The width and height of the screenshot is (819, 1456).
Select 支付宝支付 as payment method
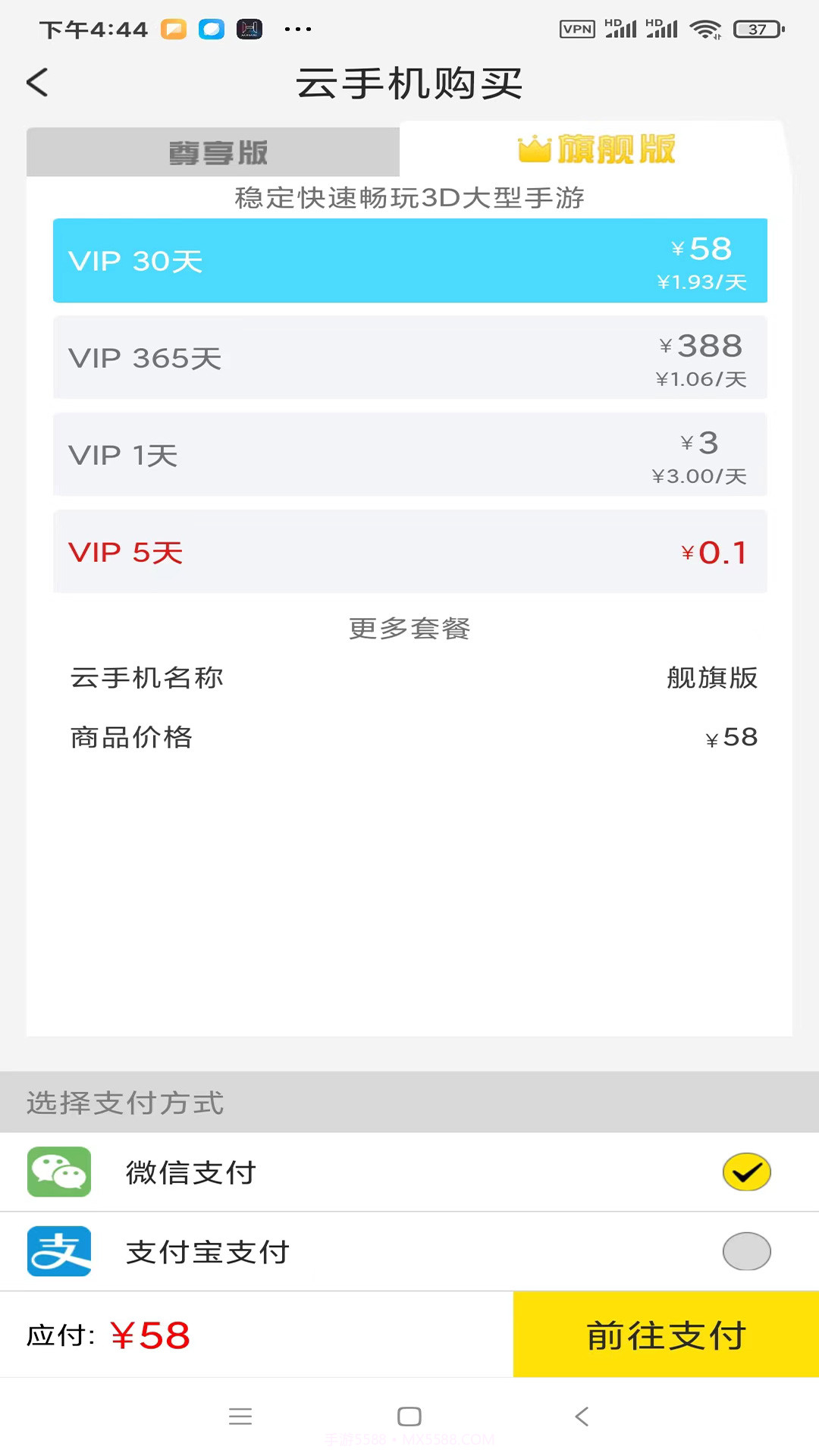tap(409, 1251)
